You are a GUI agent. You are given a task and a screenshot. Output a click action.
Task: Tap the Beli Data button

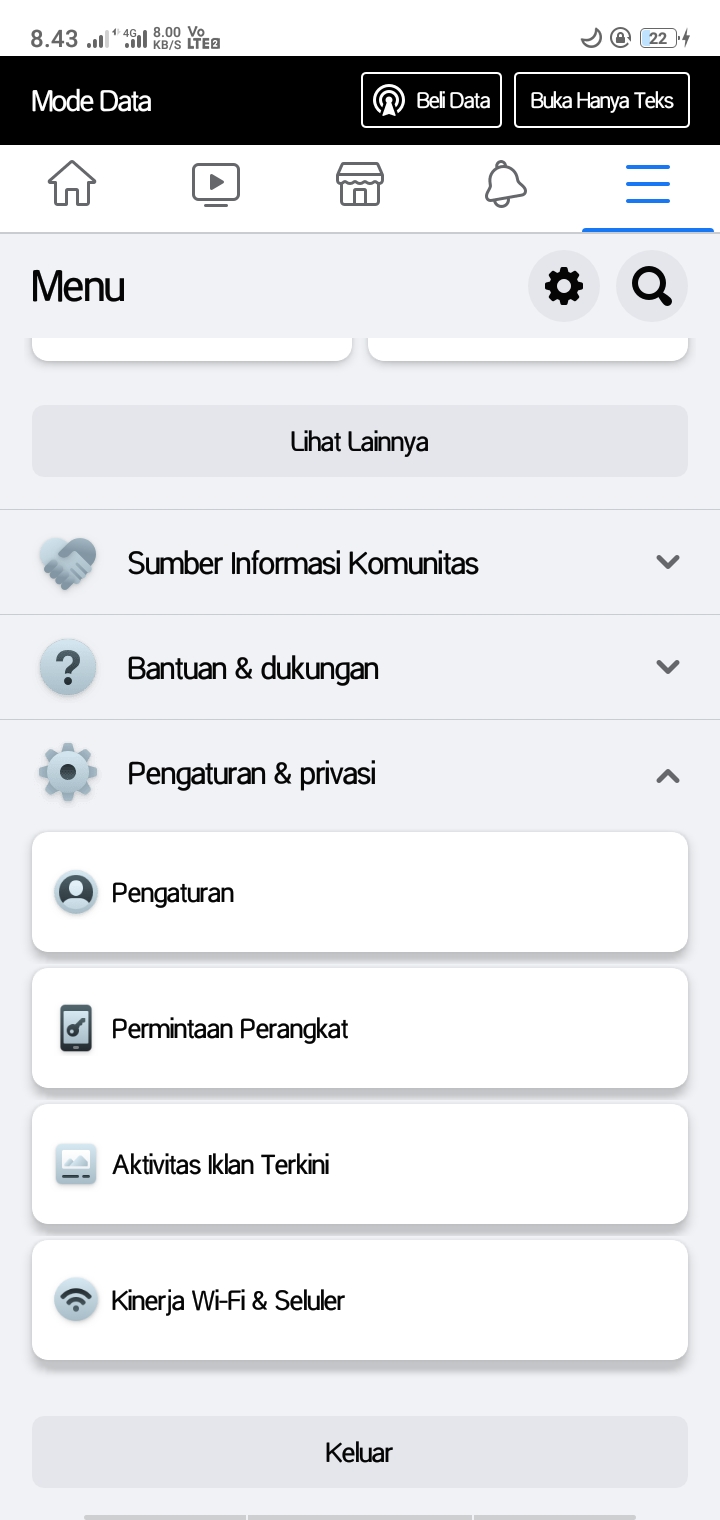pos(431,100)
